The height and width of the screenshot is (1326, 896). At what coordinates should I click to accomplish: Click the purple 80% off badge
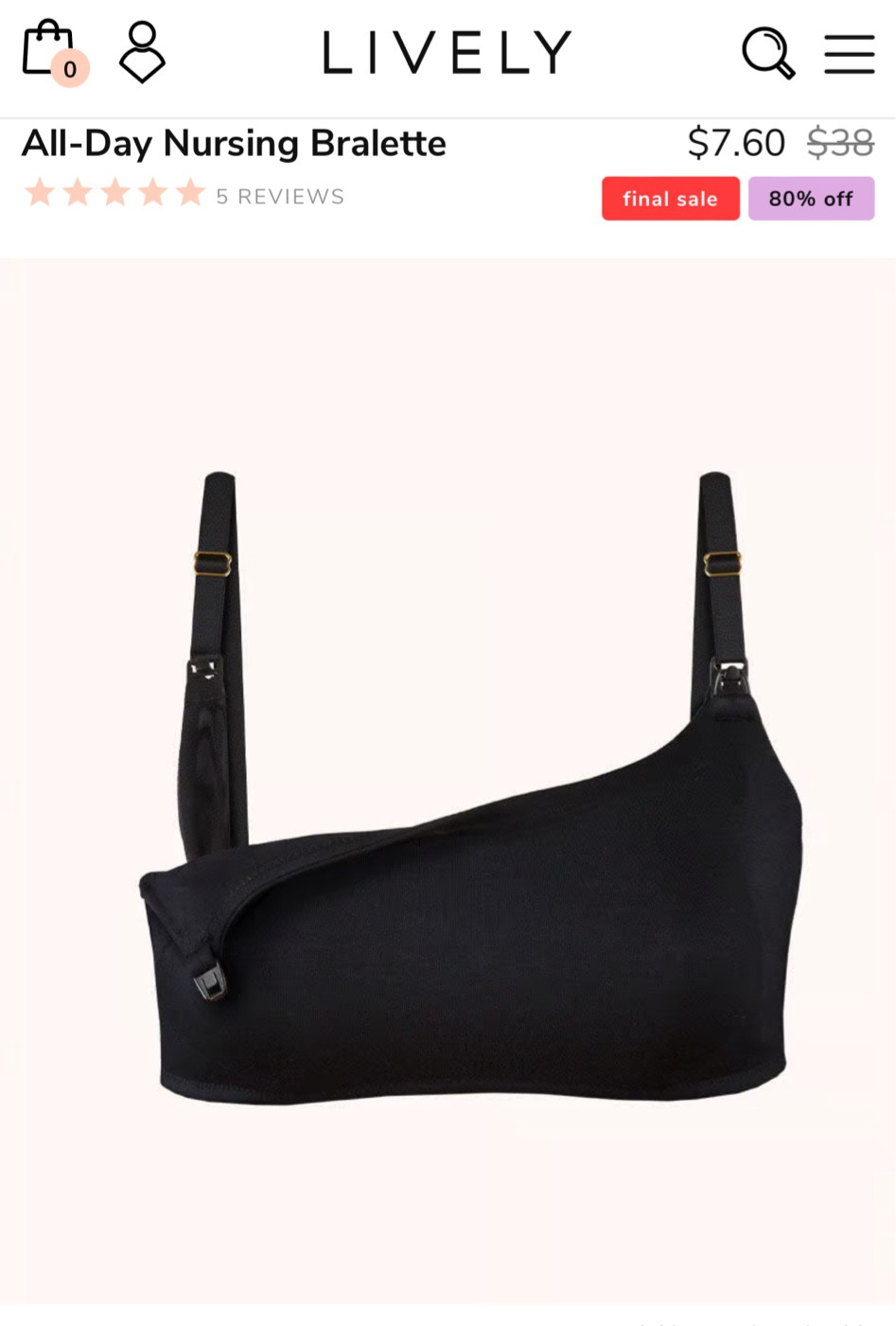click(811, 199)
